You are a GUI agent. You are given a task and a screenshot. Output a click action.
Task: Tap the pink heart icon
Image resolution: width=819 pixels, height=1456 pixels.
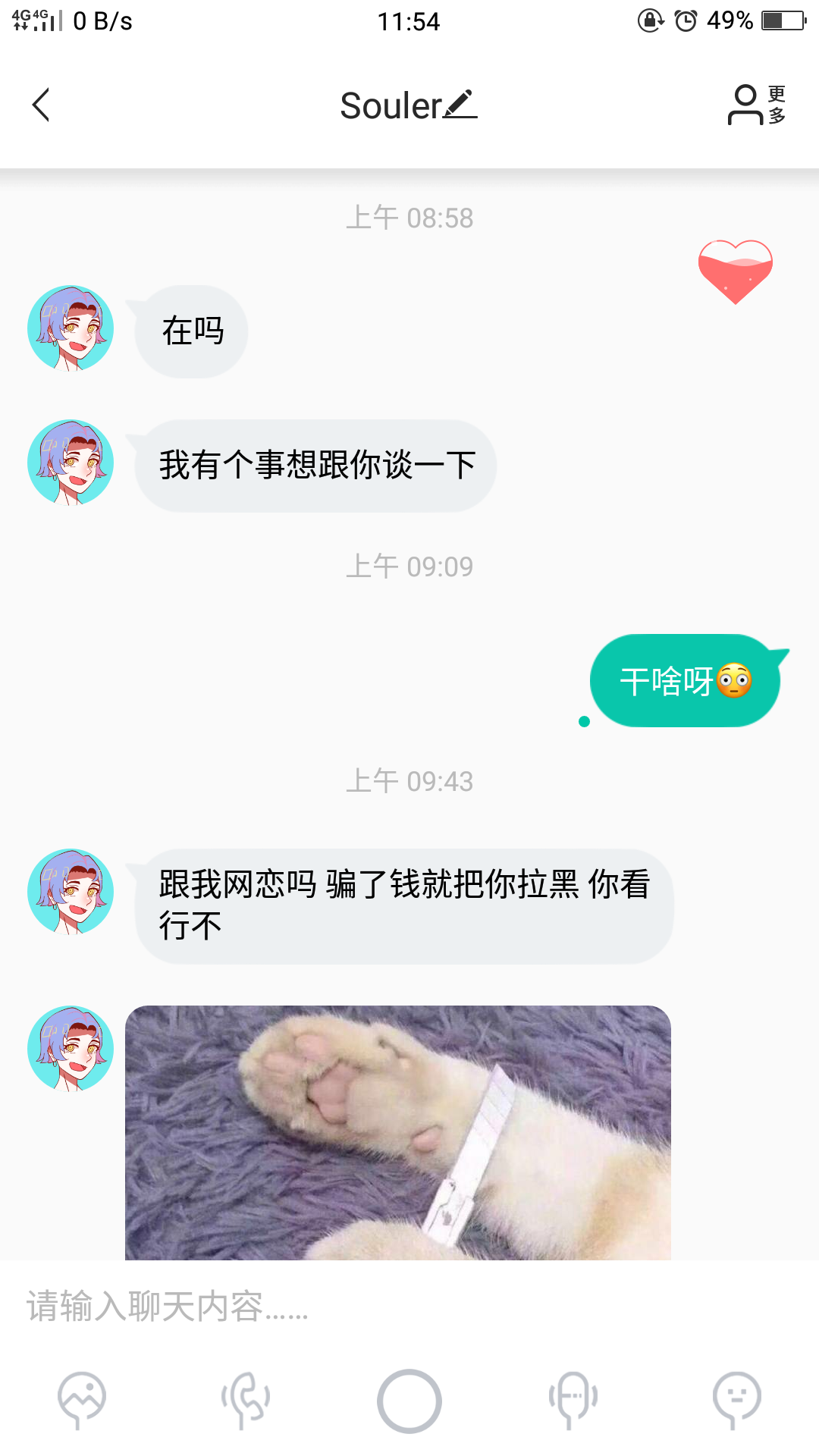[735, 271]
